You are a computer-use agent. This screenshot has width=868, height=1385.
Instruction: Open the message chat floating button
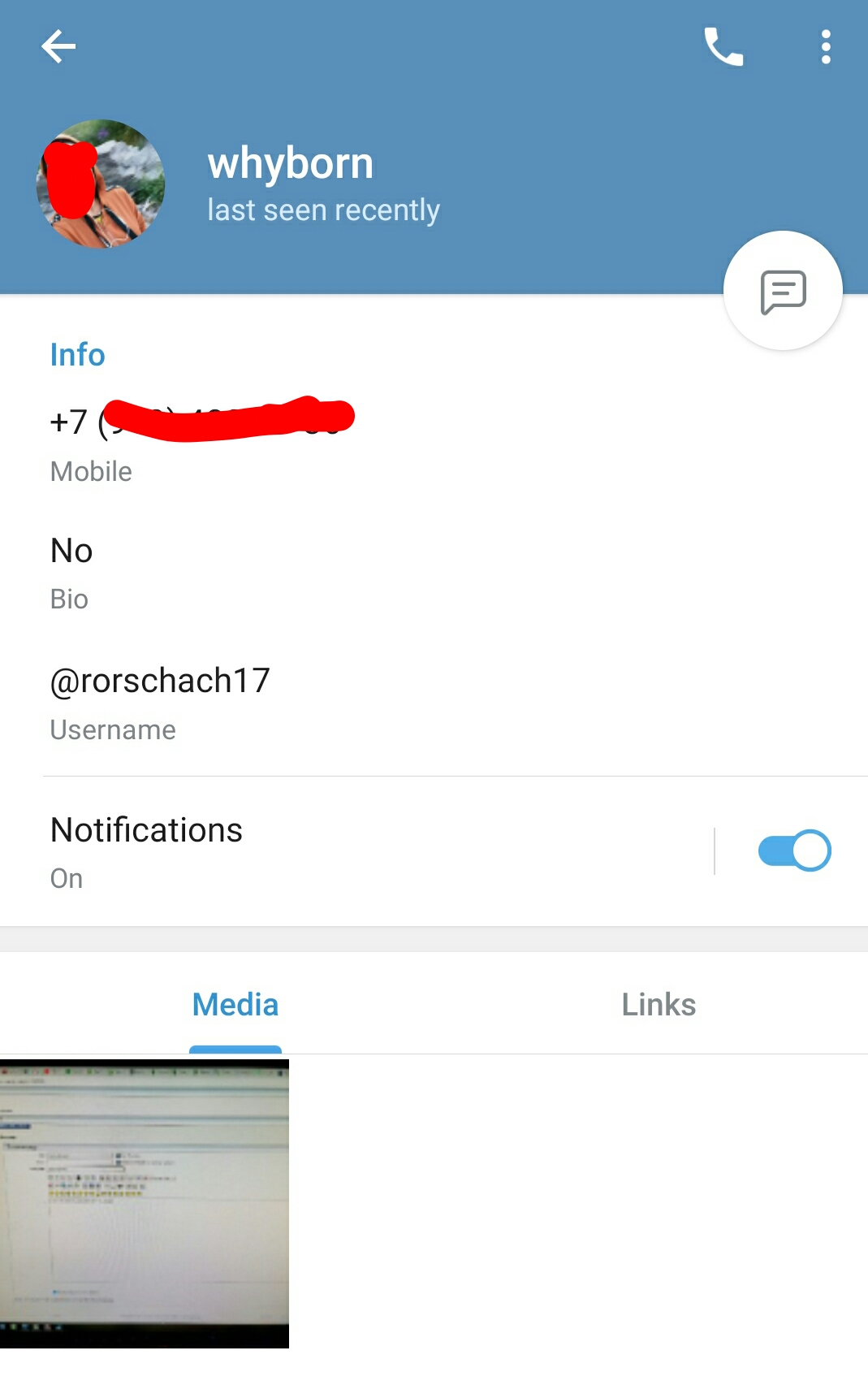(783, 291)
